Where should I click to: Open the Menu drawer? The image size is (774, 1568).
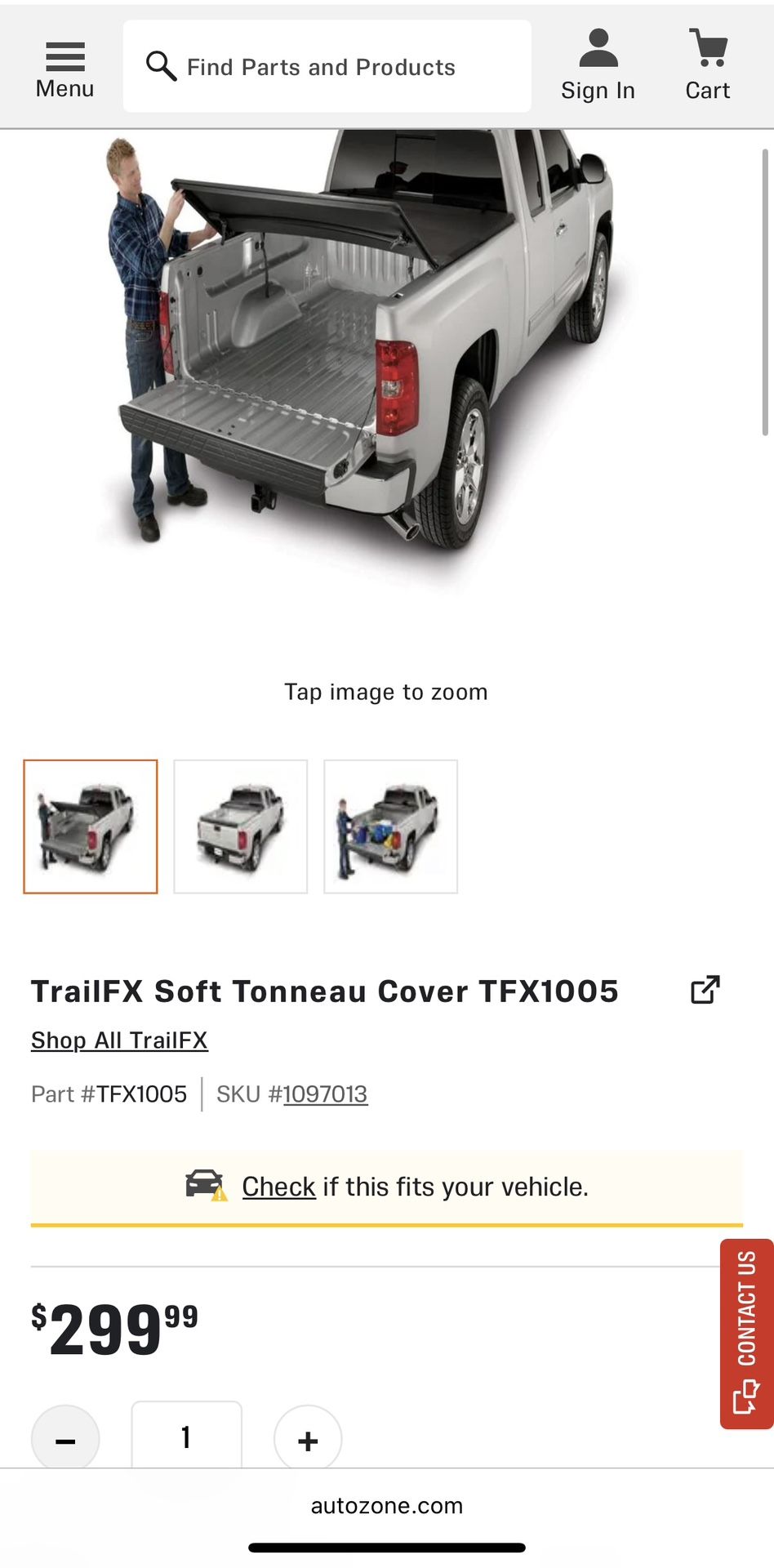click(64, 69)
